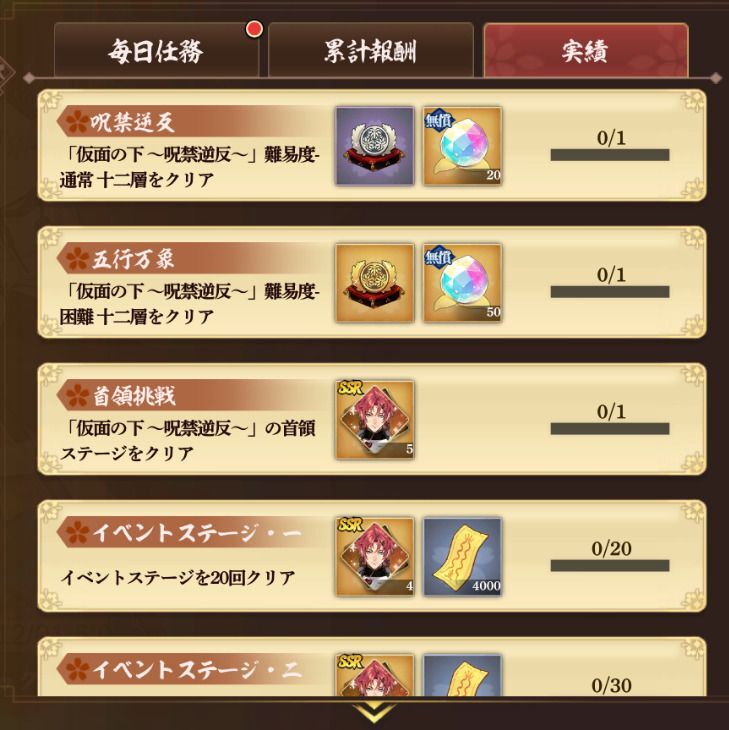Open the 累計報酬 tab
Screen dimensions: 729x730
pos(370,51)
